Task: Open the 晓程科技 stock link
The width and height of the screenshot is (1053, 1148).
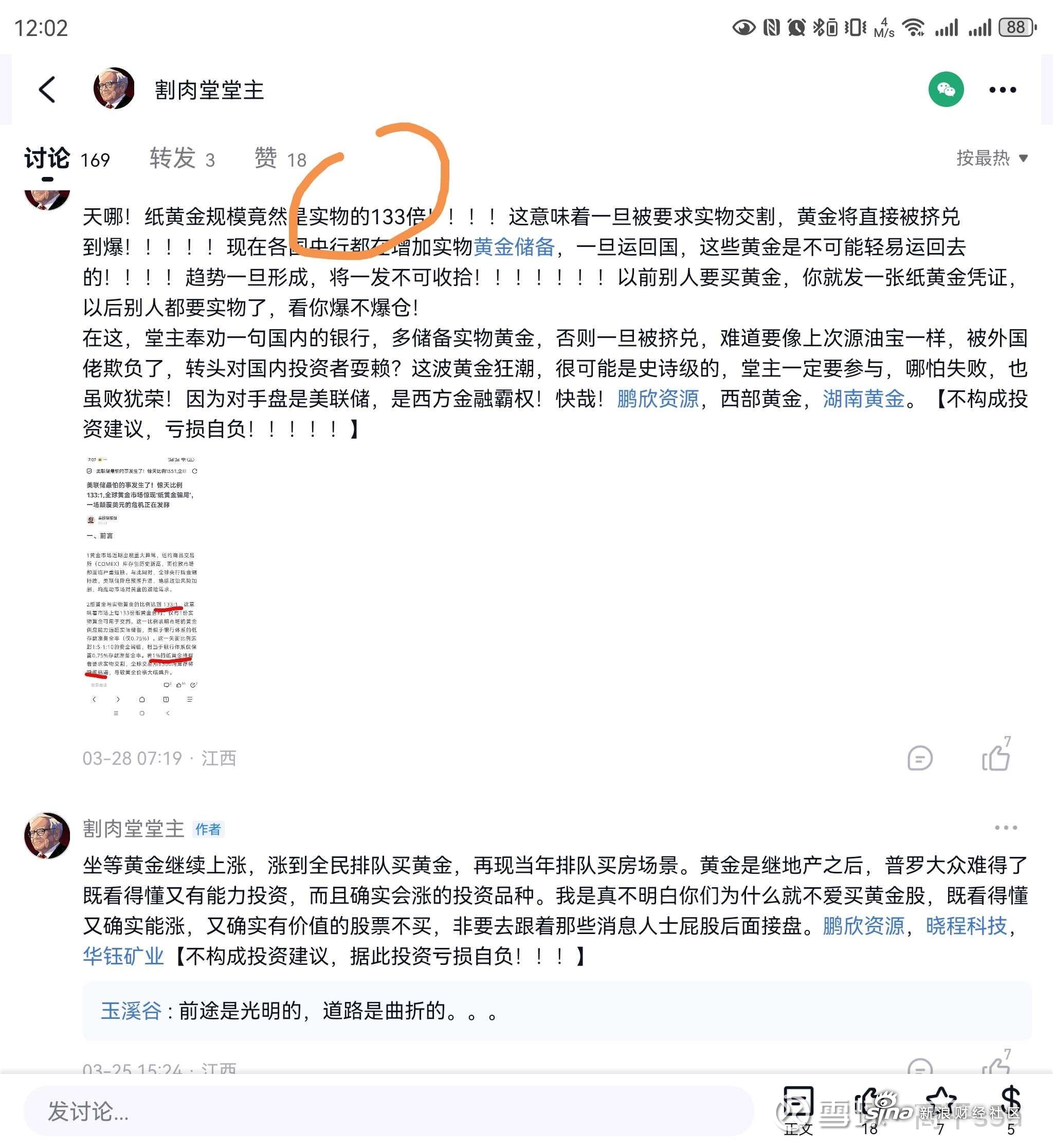Action: click(x=967, y=926)
